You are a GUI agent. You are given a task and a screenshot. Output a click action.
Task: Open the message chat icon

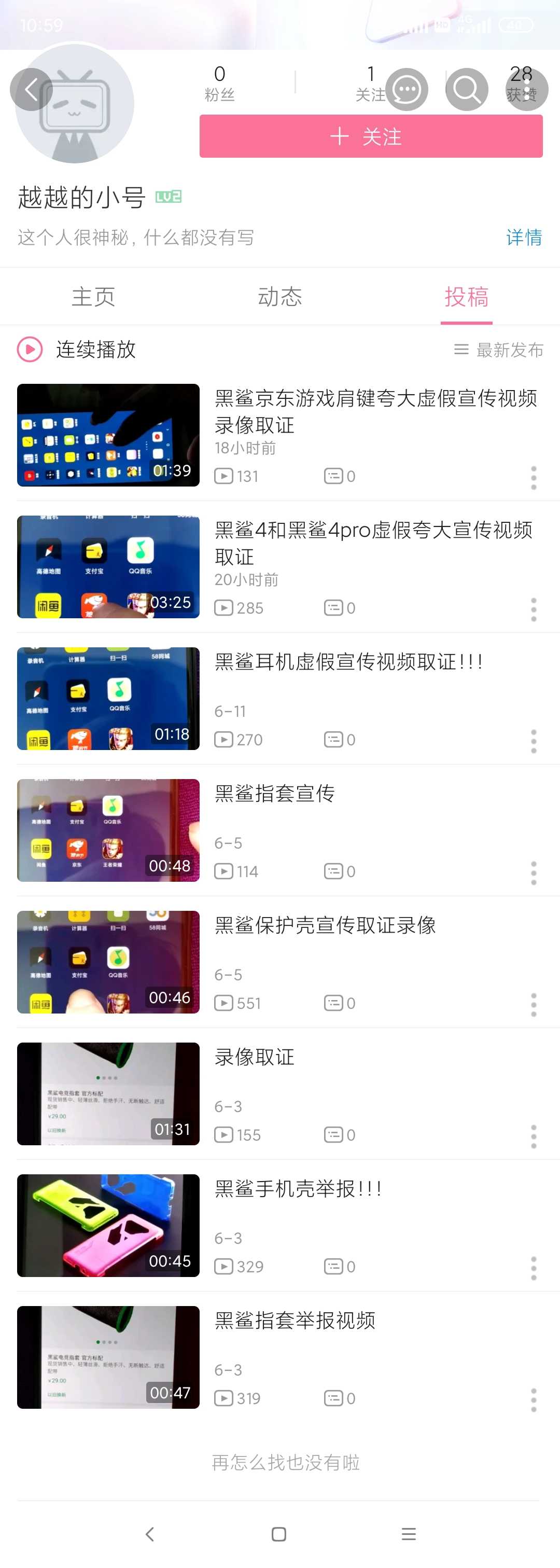[407, 90]
